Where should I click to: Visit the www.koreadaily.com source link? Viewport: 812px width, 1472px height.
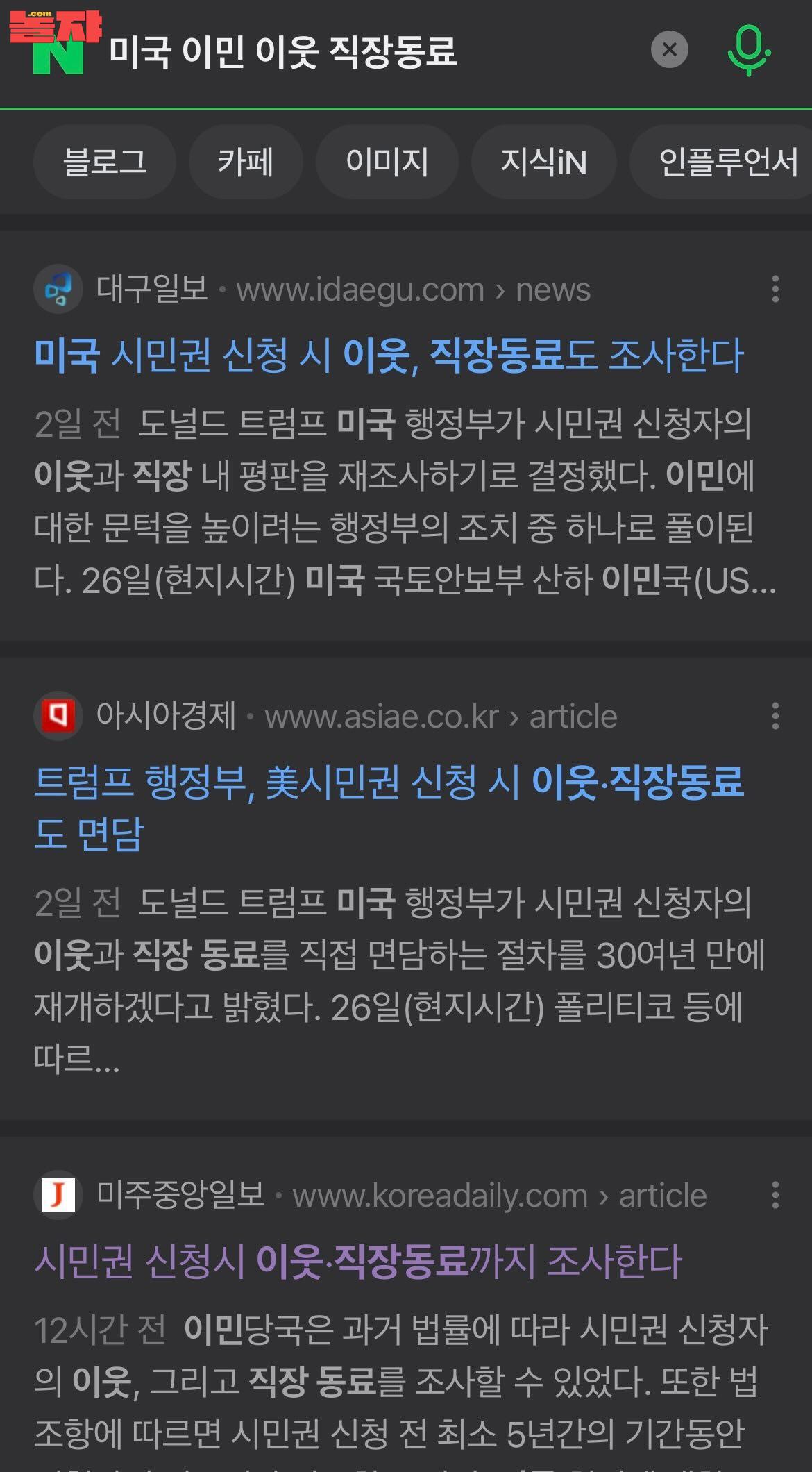[498, 1196]
